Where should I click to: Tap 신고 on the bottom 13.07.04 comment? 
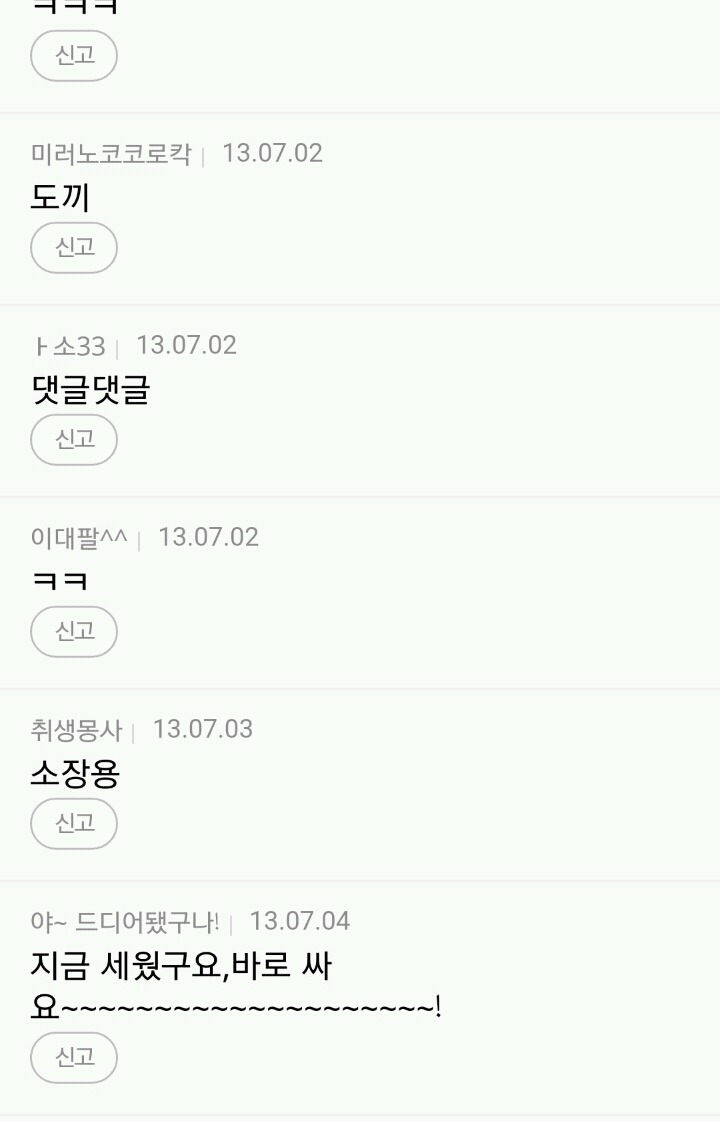click(x=73, y=1057)
